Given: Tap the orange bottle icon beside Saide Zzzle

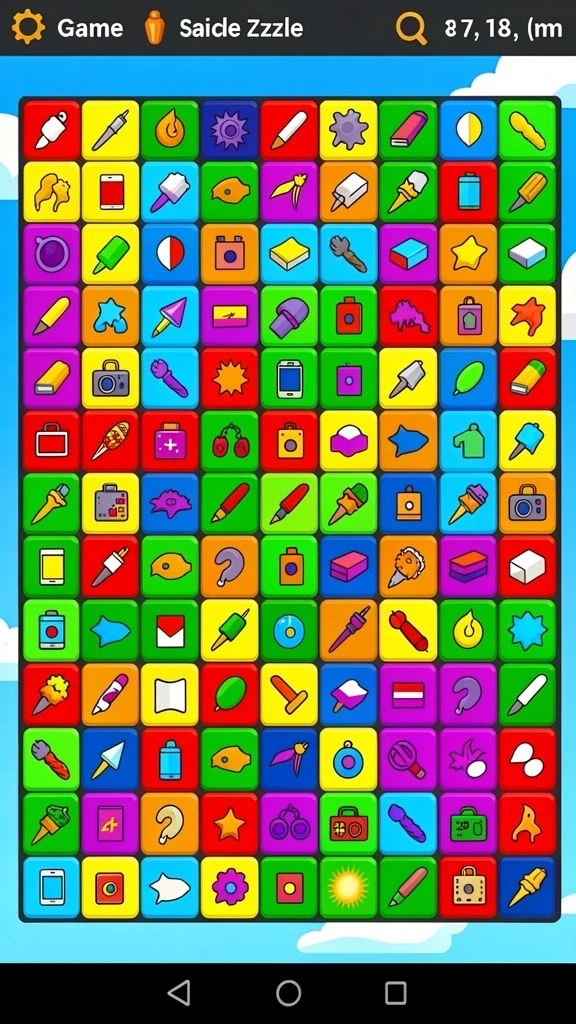Looking at the screenshot, I should point(155,27).
